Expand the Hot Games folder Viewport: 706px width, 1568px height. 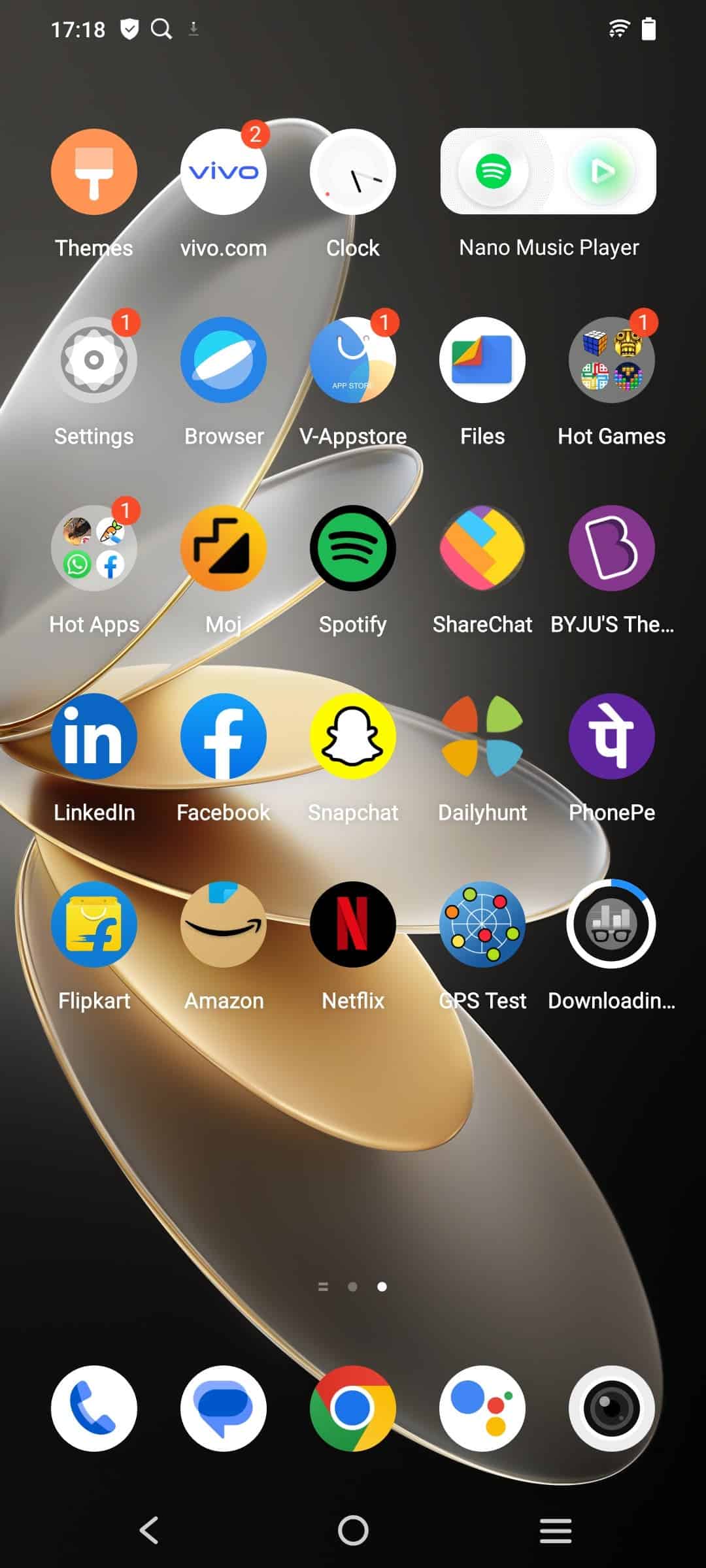point(612,360)
